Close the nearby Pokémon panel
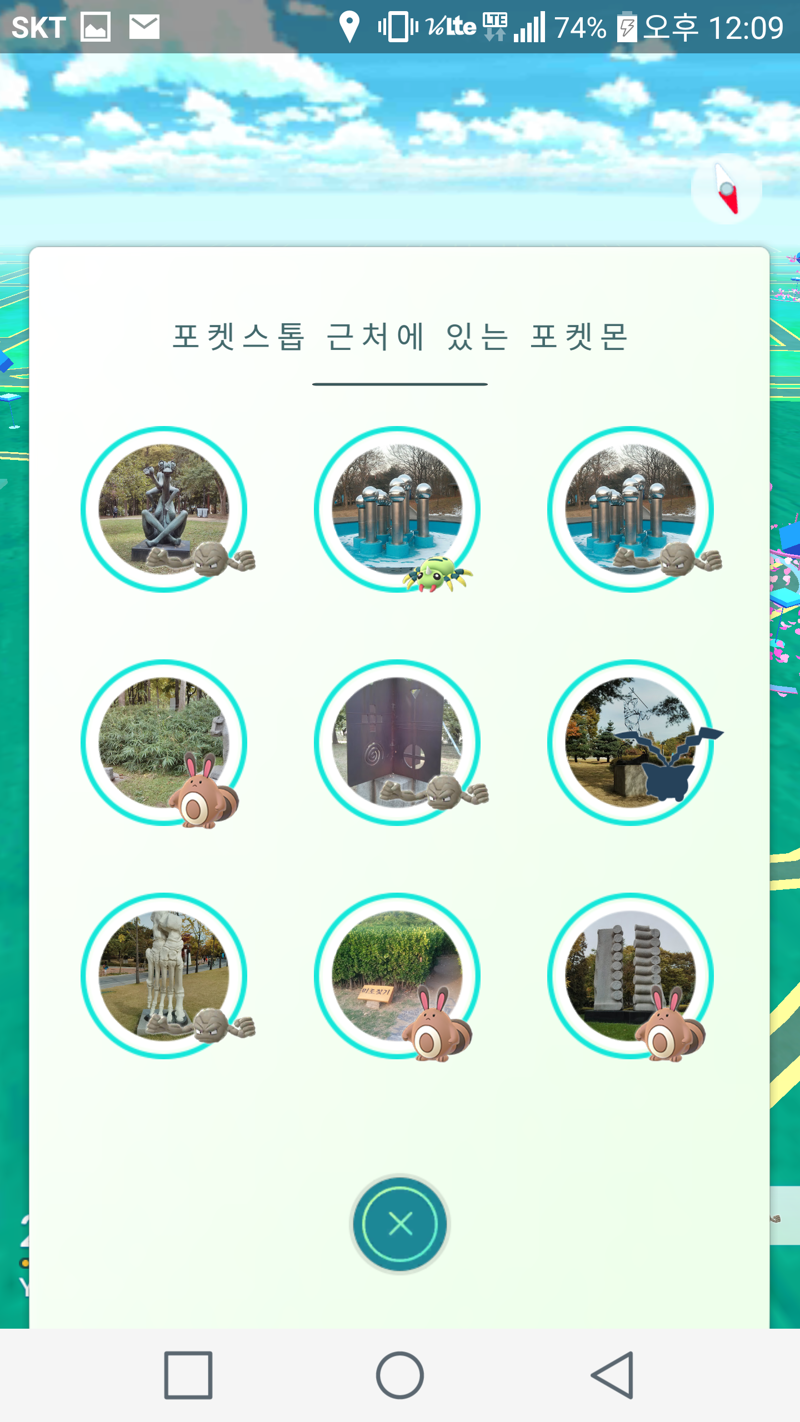 click(x=400, y=1224)
